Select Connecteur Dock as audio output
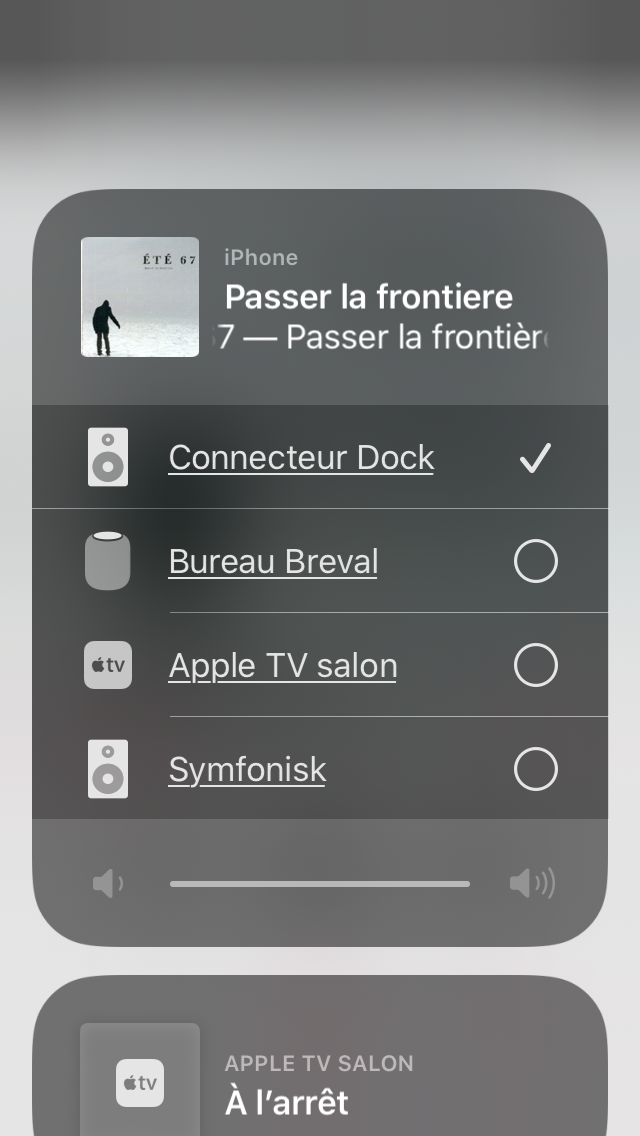The image size is (640, 1136). pyautogui.click(x=320, y=457)
